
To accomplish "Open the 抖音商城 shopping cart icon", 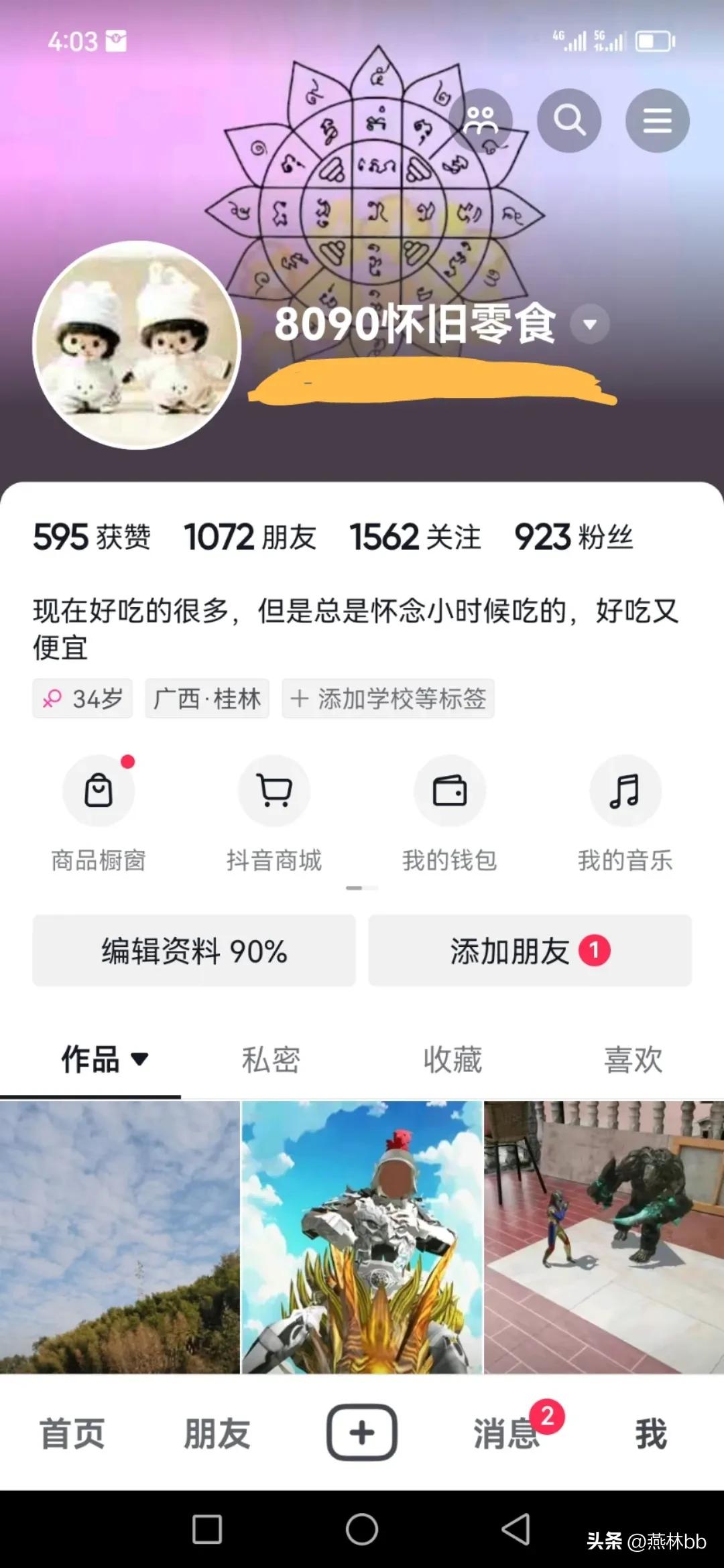I will (274, 791).
